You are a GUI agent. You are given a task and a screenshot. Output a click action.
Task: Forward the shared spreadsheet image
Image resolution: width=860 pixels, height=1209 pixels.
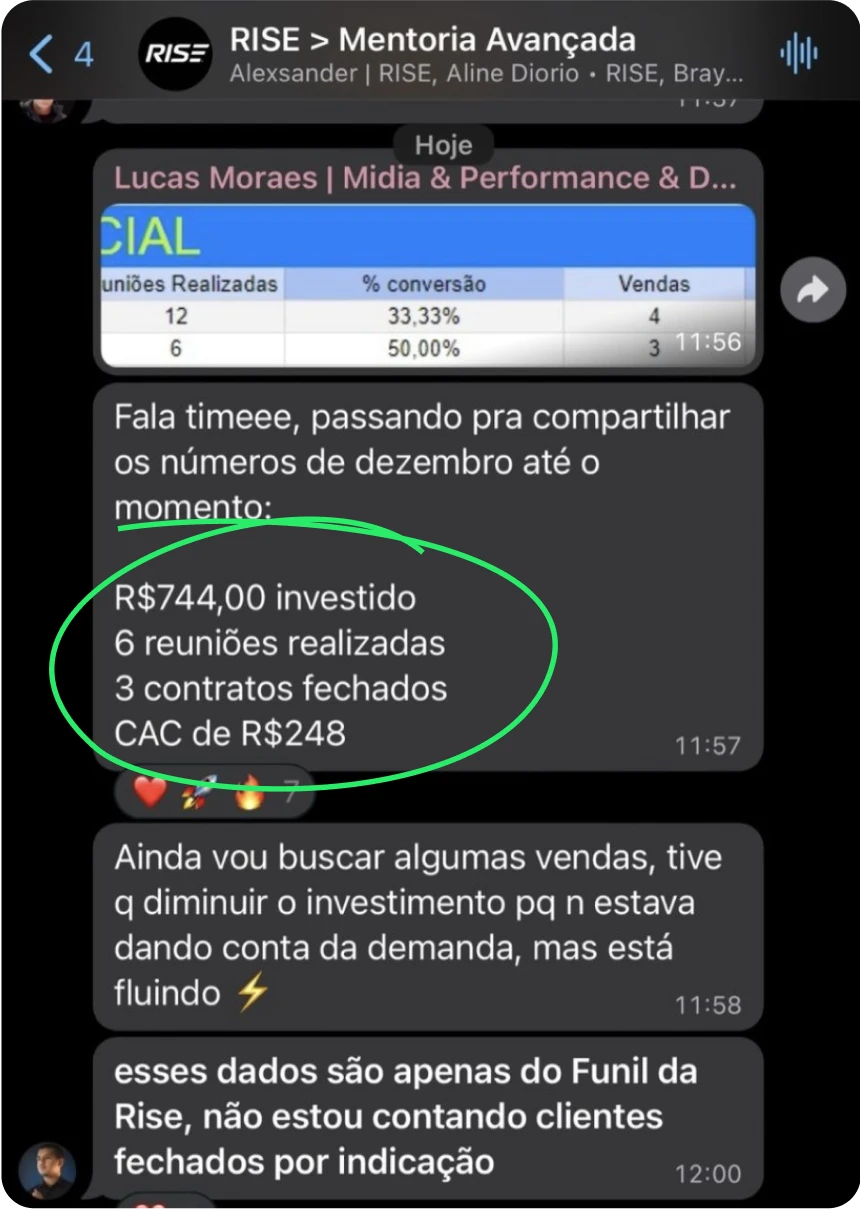tap(812, 291)
